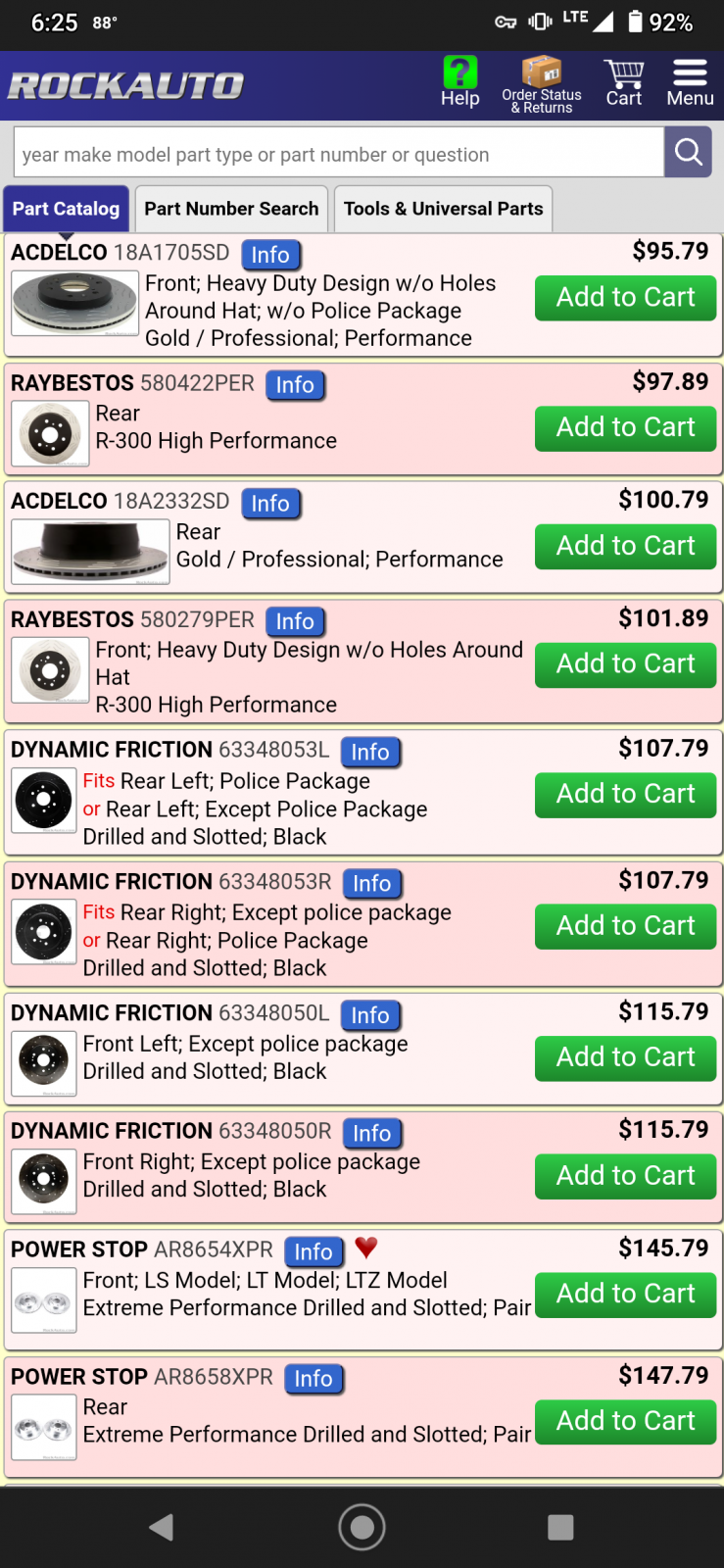
Task: Switch to Part Number Search tab
Action: [x=231, y=209]
